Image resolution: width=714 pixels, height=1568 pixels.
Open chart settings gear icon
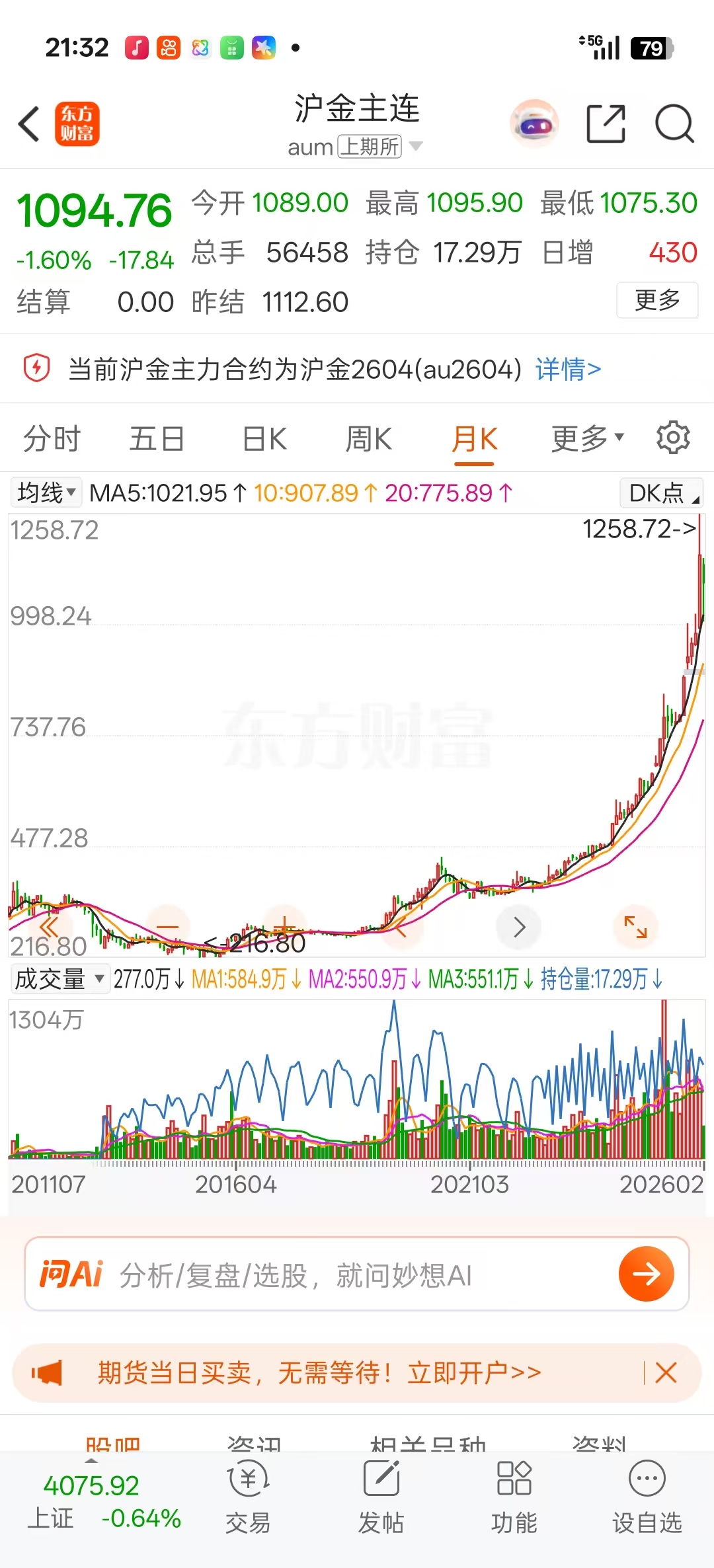click(673, 438)
